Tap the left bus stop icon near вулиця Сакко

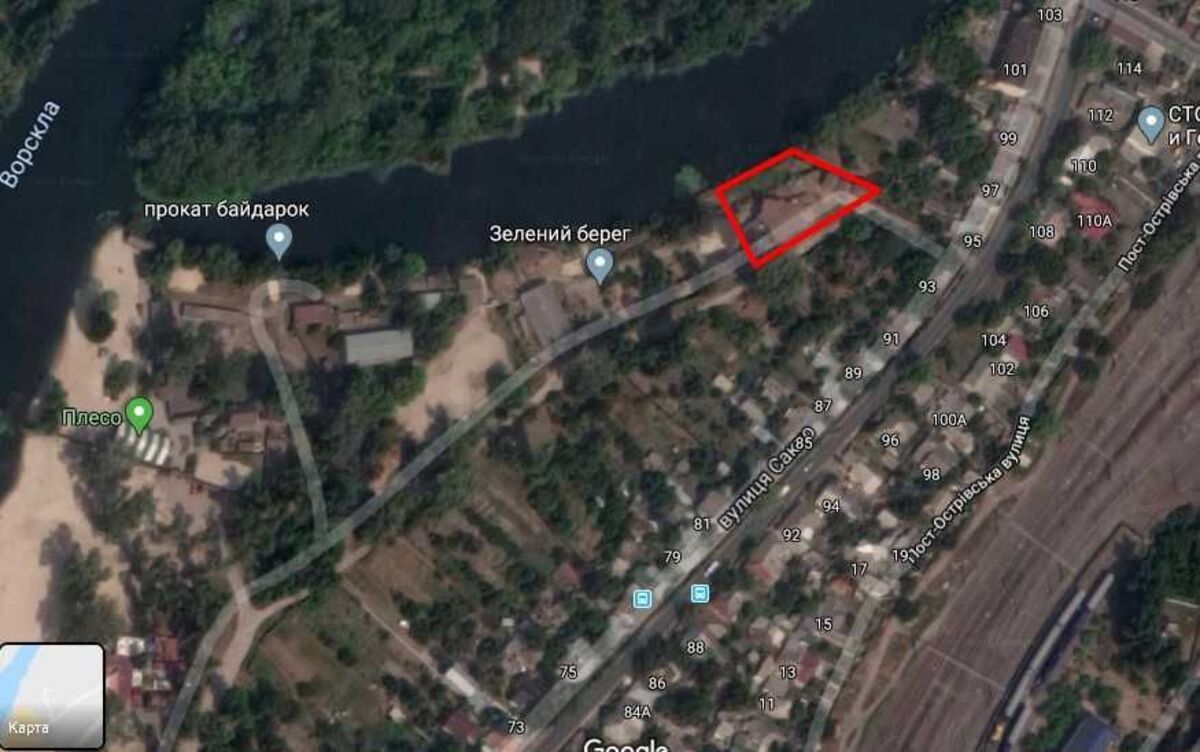pyautogui.click(x=642, y=599)
